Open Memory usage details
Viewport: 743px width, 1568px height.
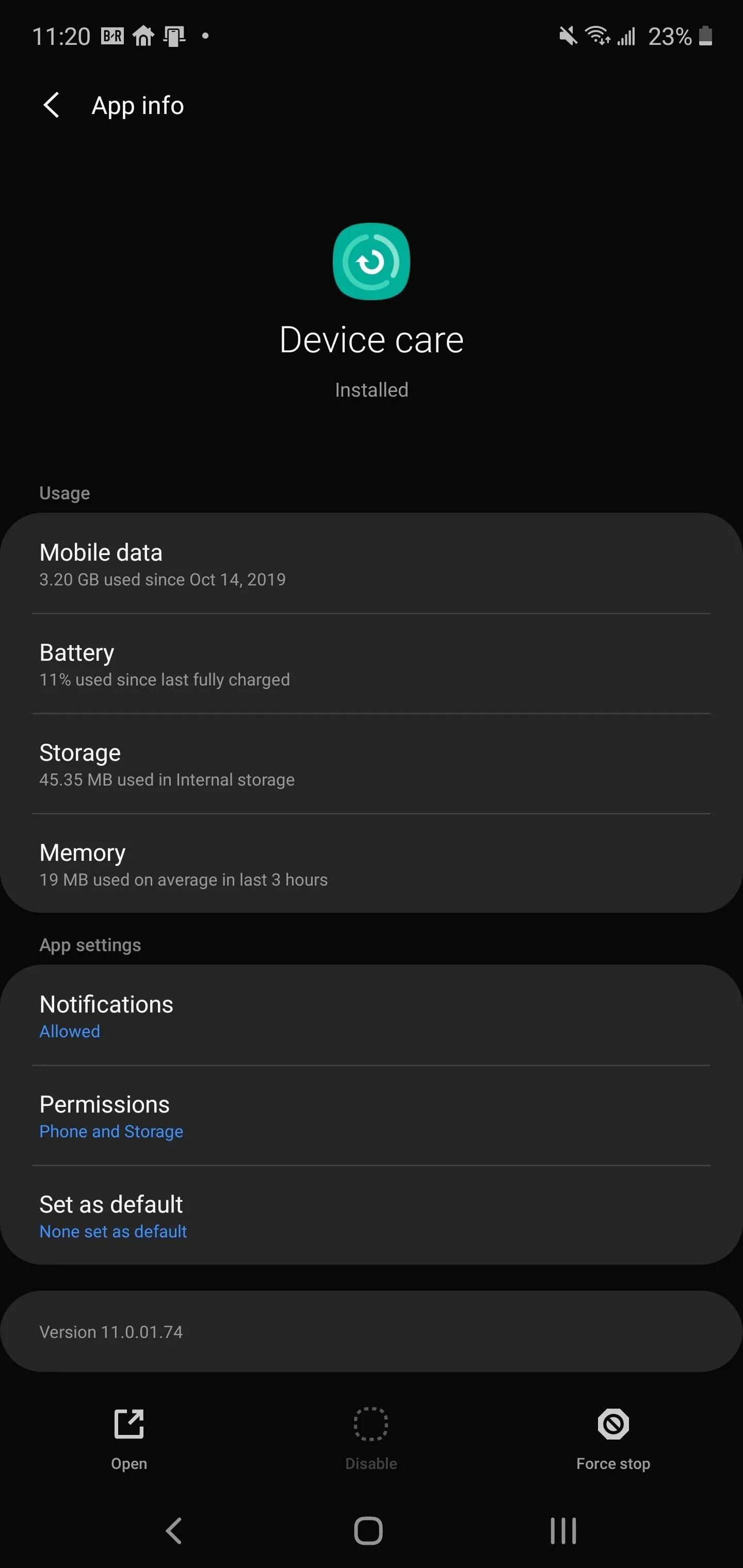[372, 864]
